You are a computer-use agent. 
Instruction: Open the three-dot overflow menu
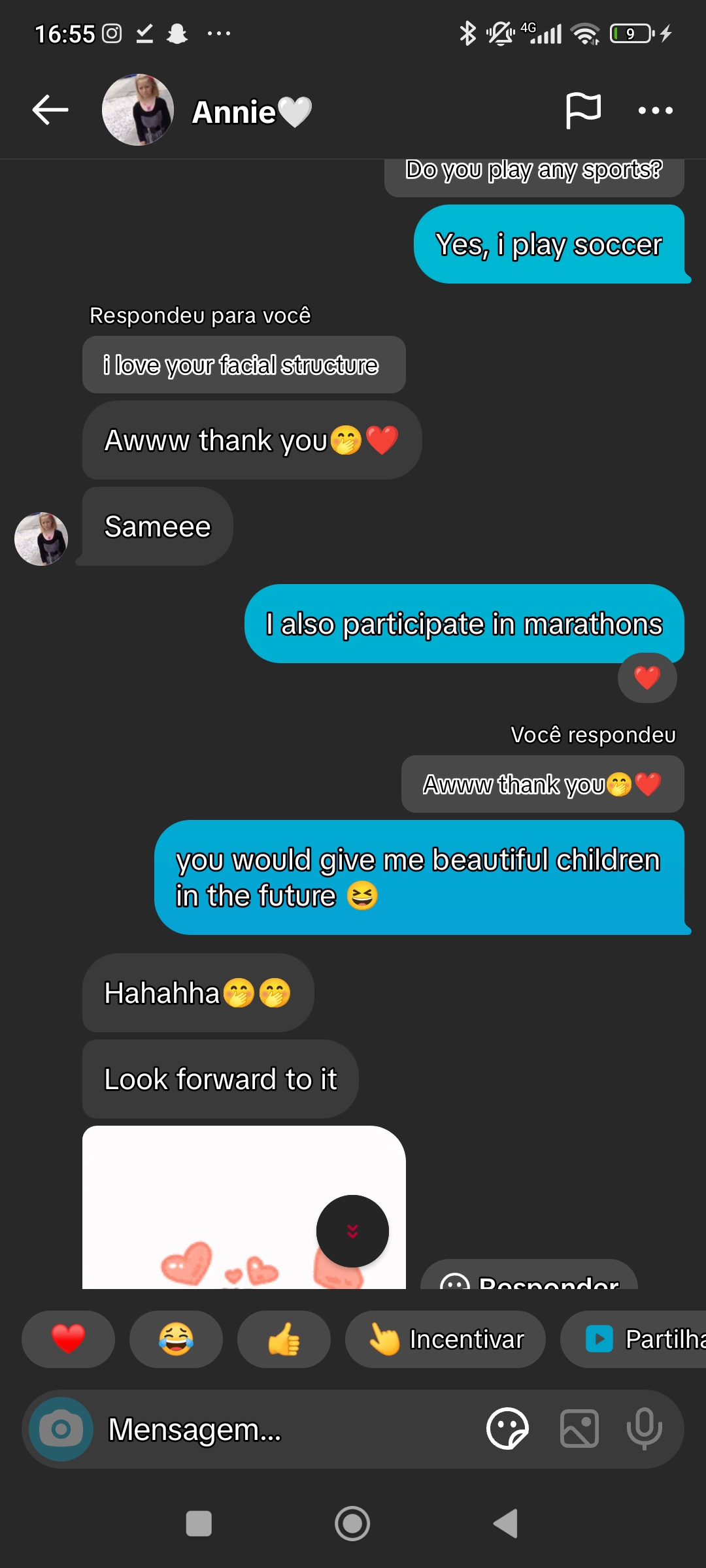[x=655, y=110]
